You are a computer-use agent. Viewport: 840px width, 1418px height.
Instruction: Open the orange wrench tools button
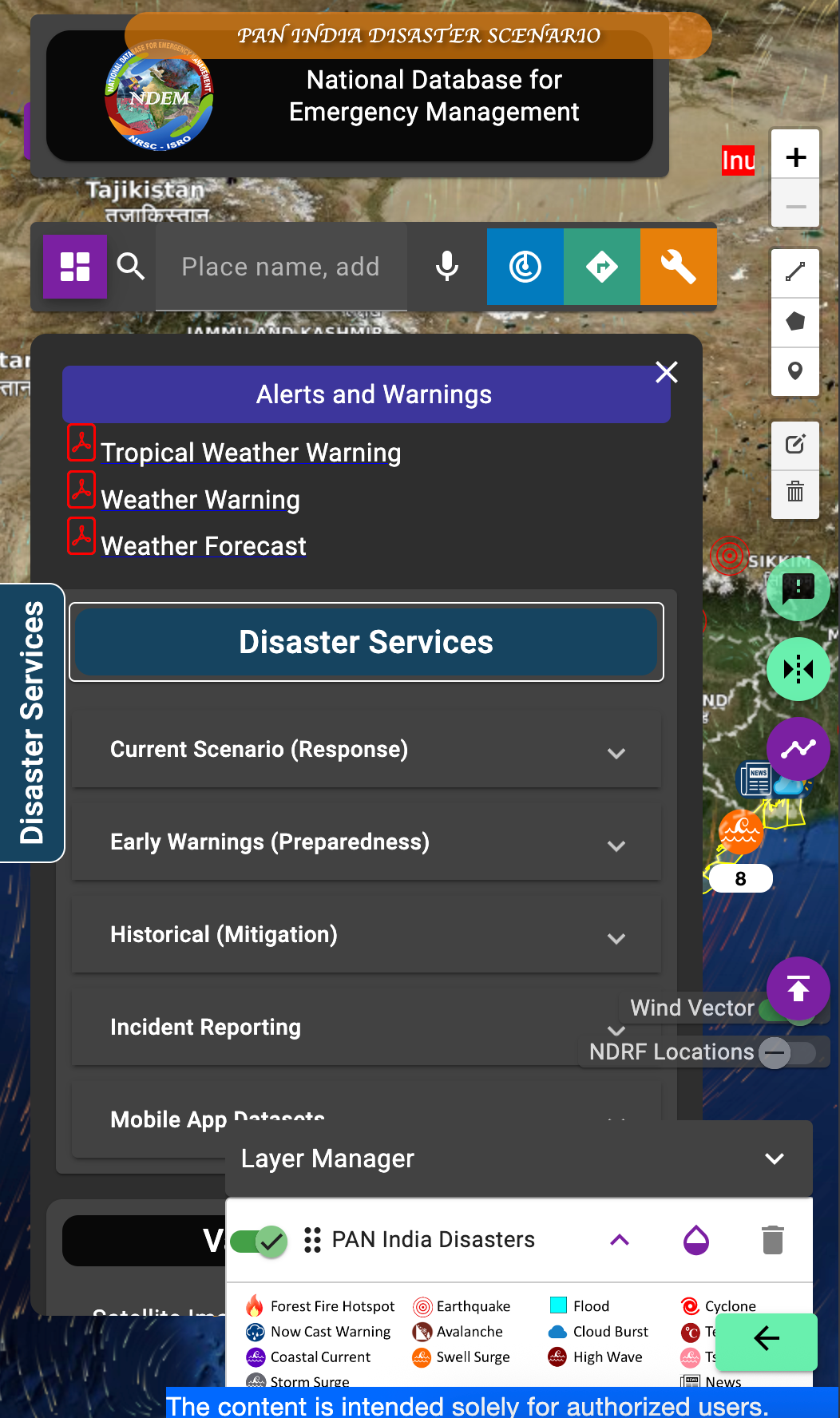(x=678, y=267)
